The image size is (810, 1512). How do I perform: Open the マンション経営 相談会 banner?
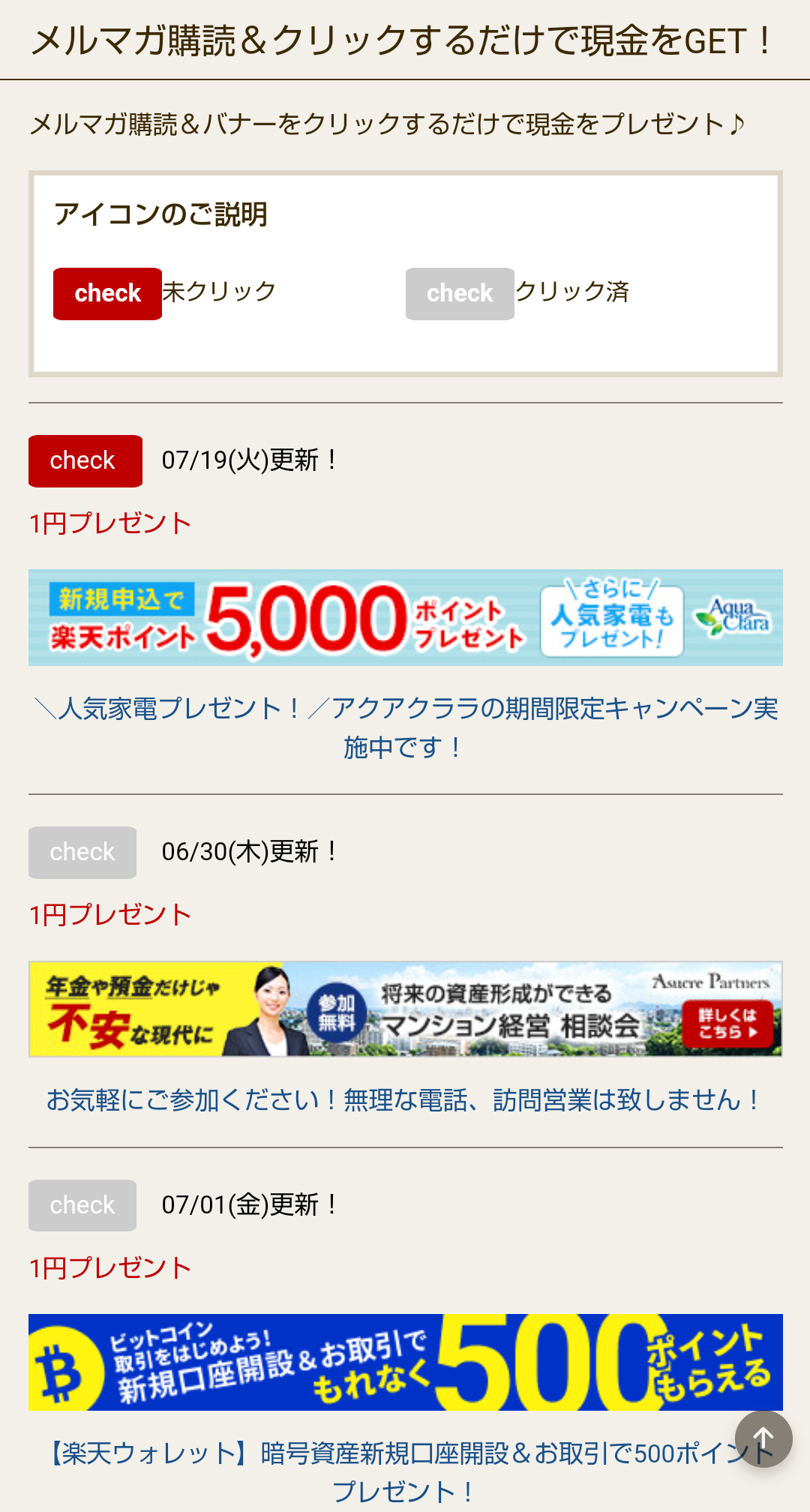[x=405, y=1009]
